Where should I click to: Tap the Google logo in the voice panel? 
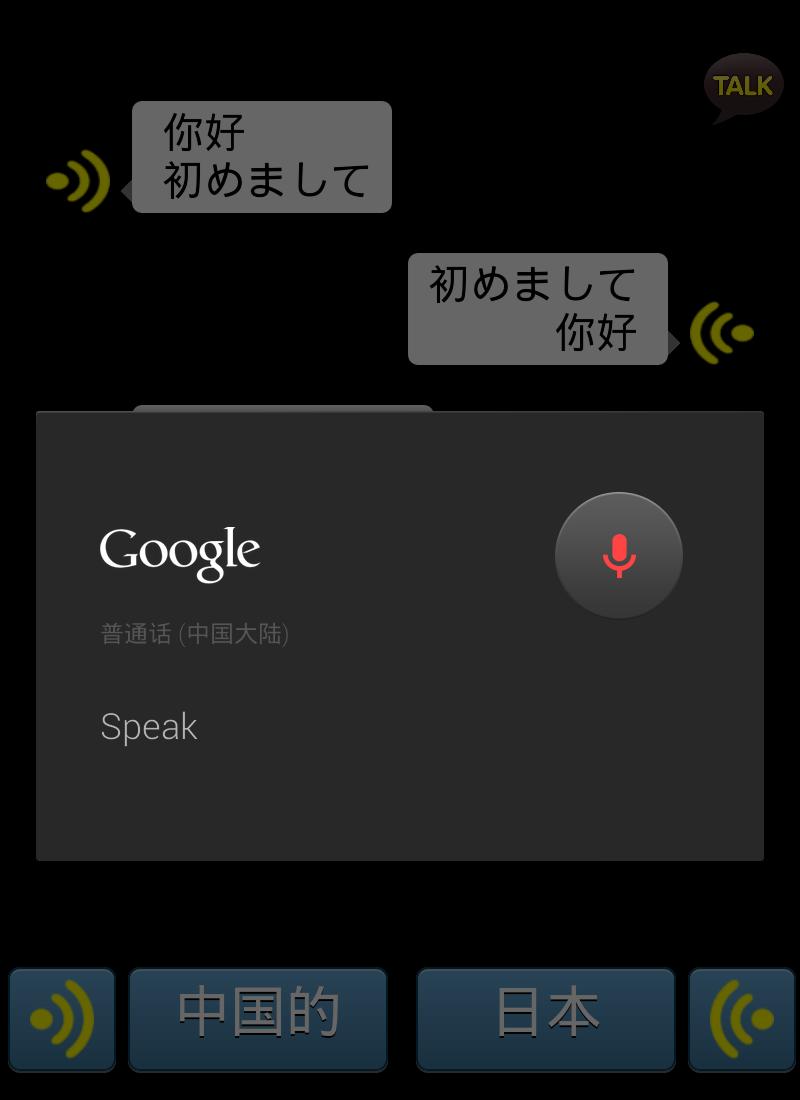coord(180,548)
